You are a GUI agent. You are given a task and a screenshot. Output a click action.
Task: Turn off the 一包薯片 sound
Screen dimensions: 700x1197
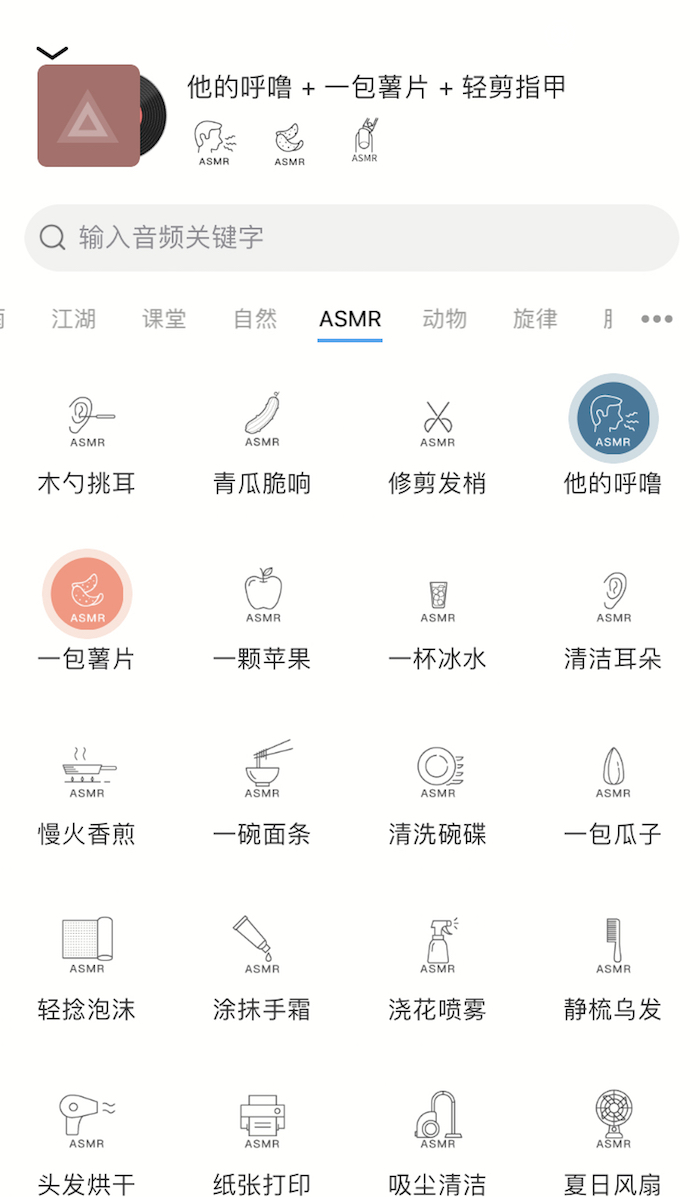pos(88,594)
